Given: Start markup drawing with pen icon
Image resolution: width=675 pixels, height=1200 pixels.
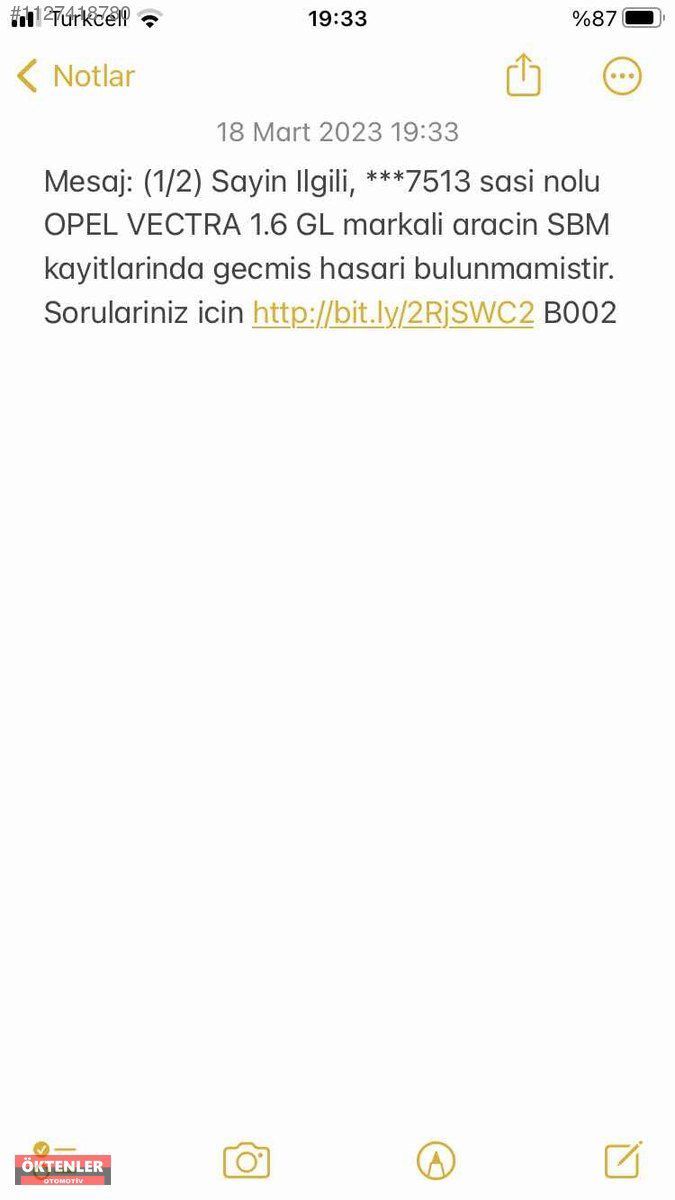Looking at the screenshot, I should point(436,1160).
